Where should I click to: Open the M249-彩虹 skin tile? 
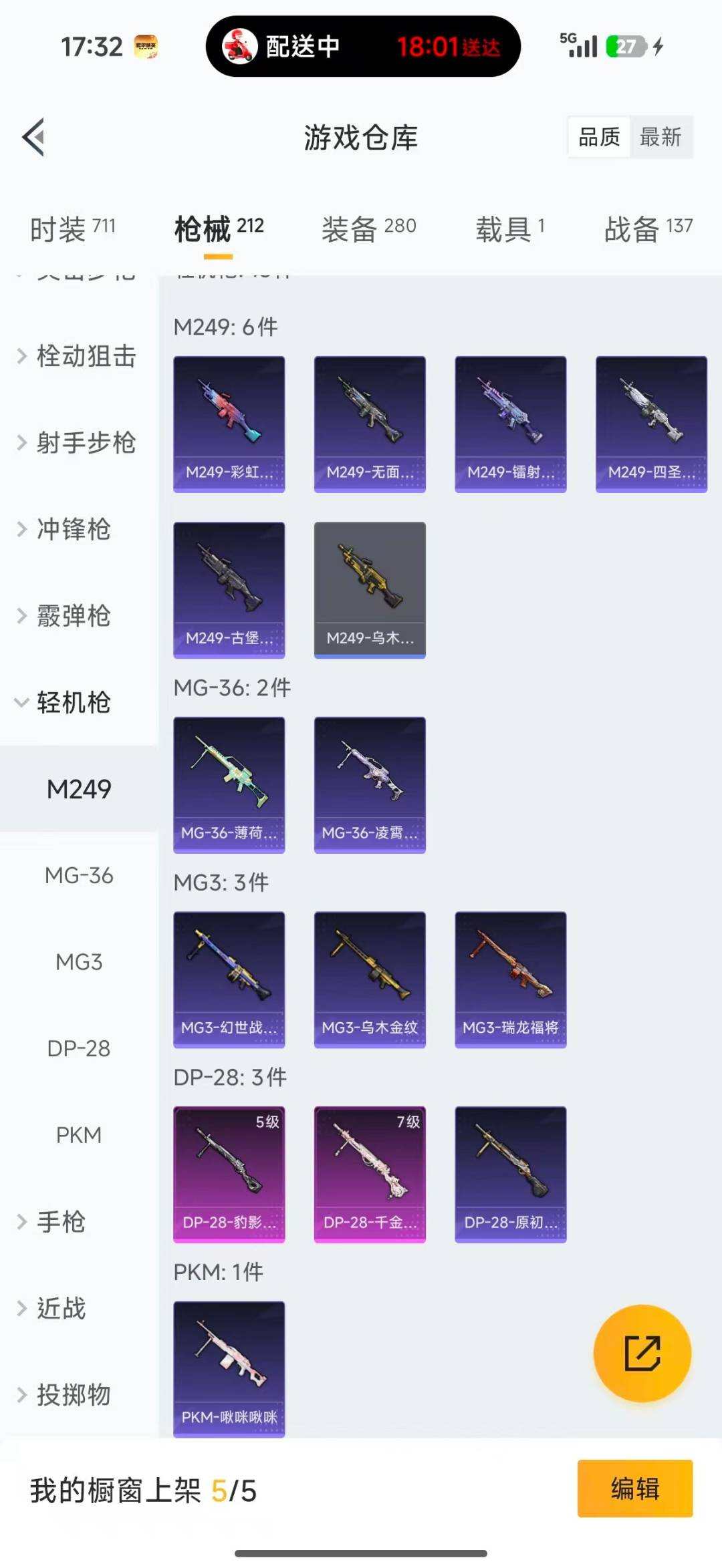point(229,424)
